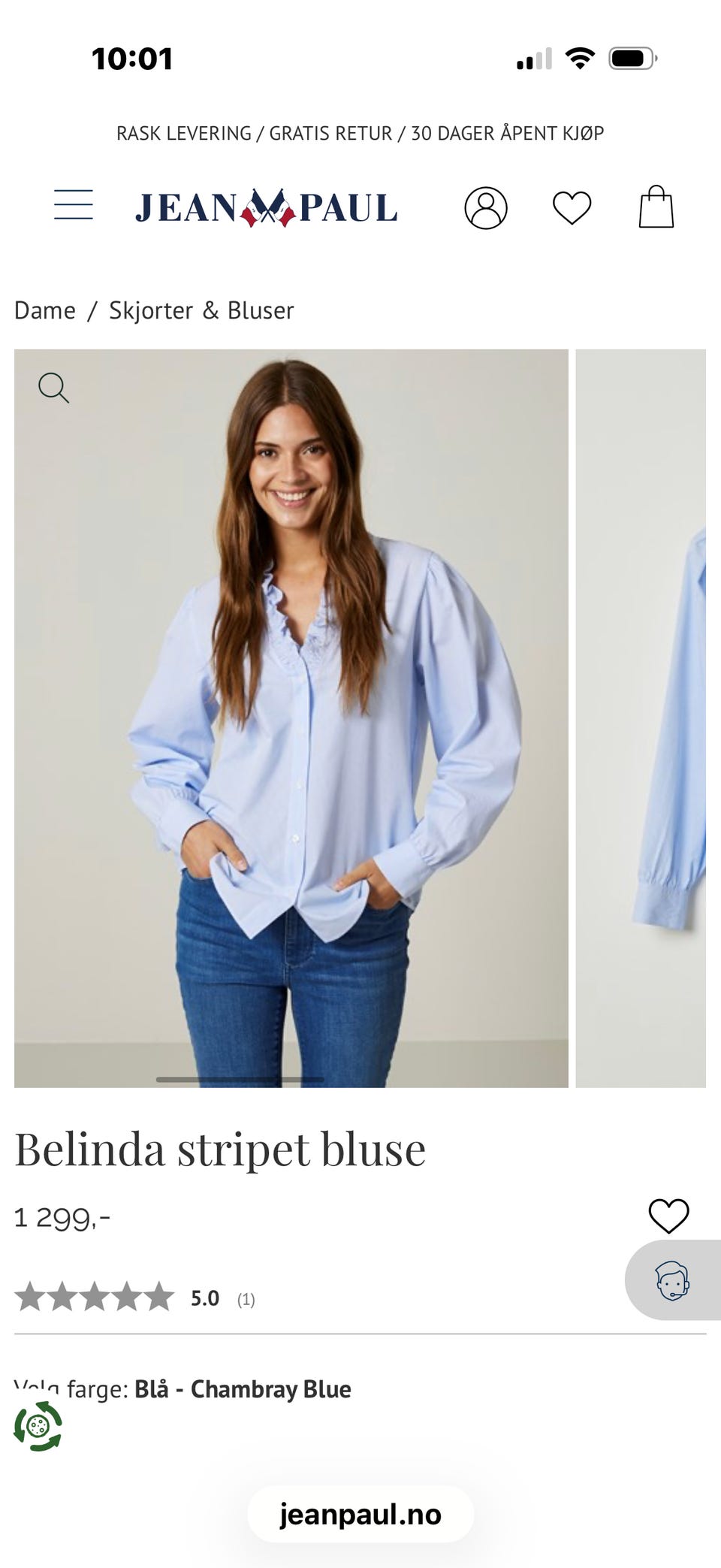Add Belinda stripet bluse to favorites
The width and height of the screenshot is (721, 1568).
click(668, 1216)
